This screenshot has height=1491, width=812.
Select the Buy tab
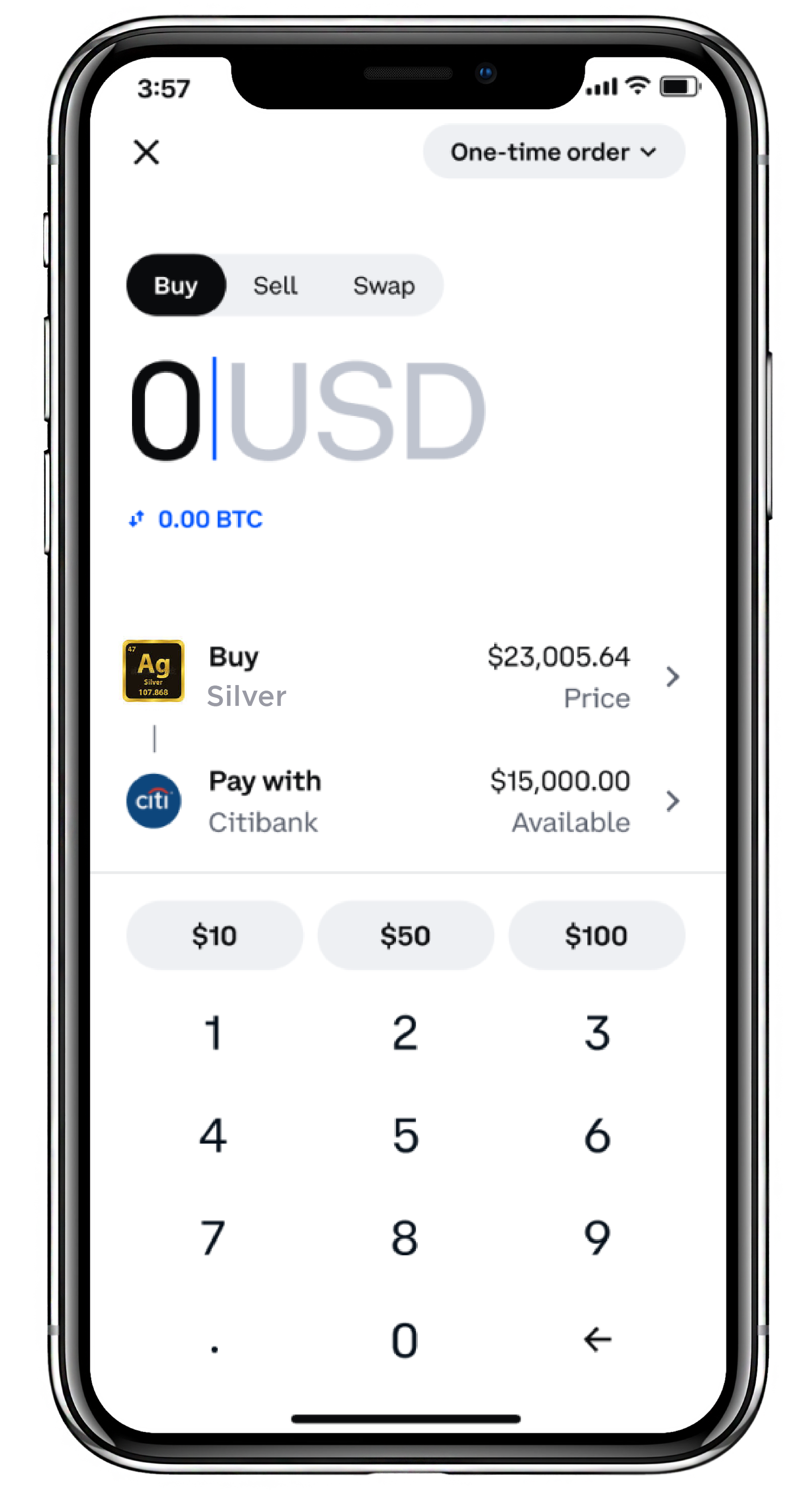(x=176, y=285)
